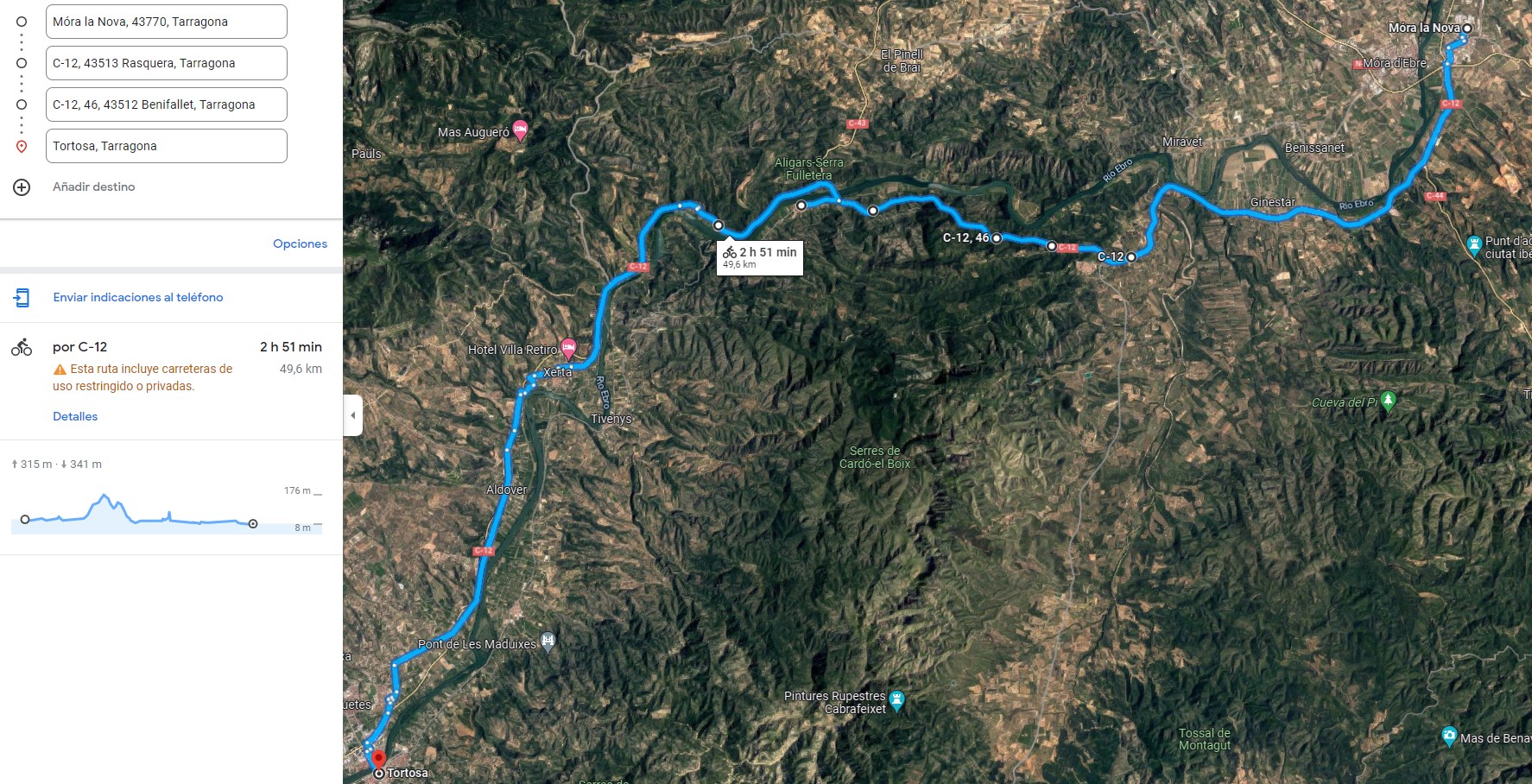Send directions via Enviar indicaciones al teléfono
The height and width of the screenshot is (784, 1532).
coord(138,297)
